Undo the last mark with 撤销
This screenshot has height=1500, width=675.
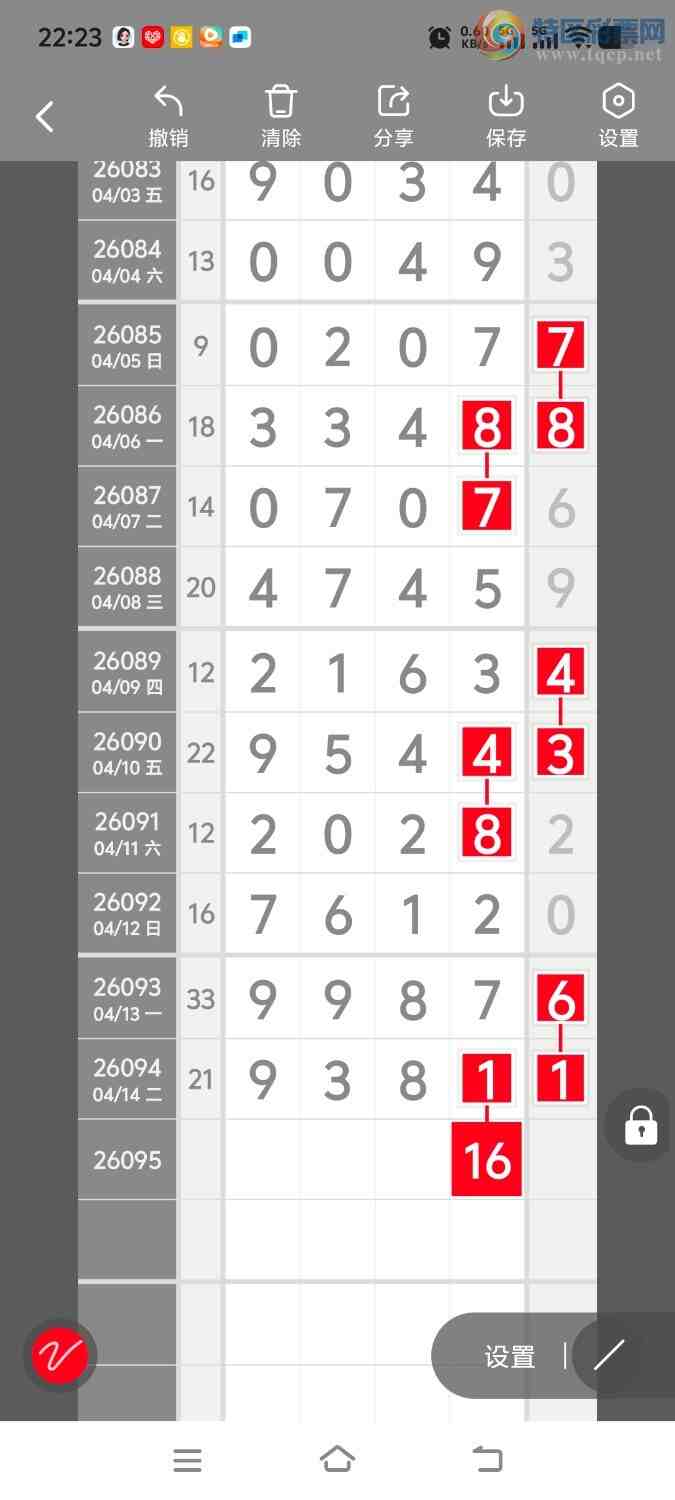(x=168, y=117)
